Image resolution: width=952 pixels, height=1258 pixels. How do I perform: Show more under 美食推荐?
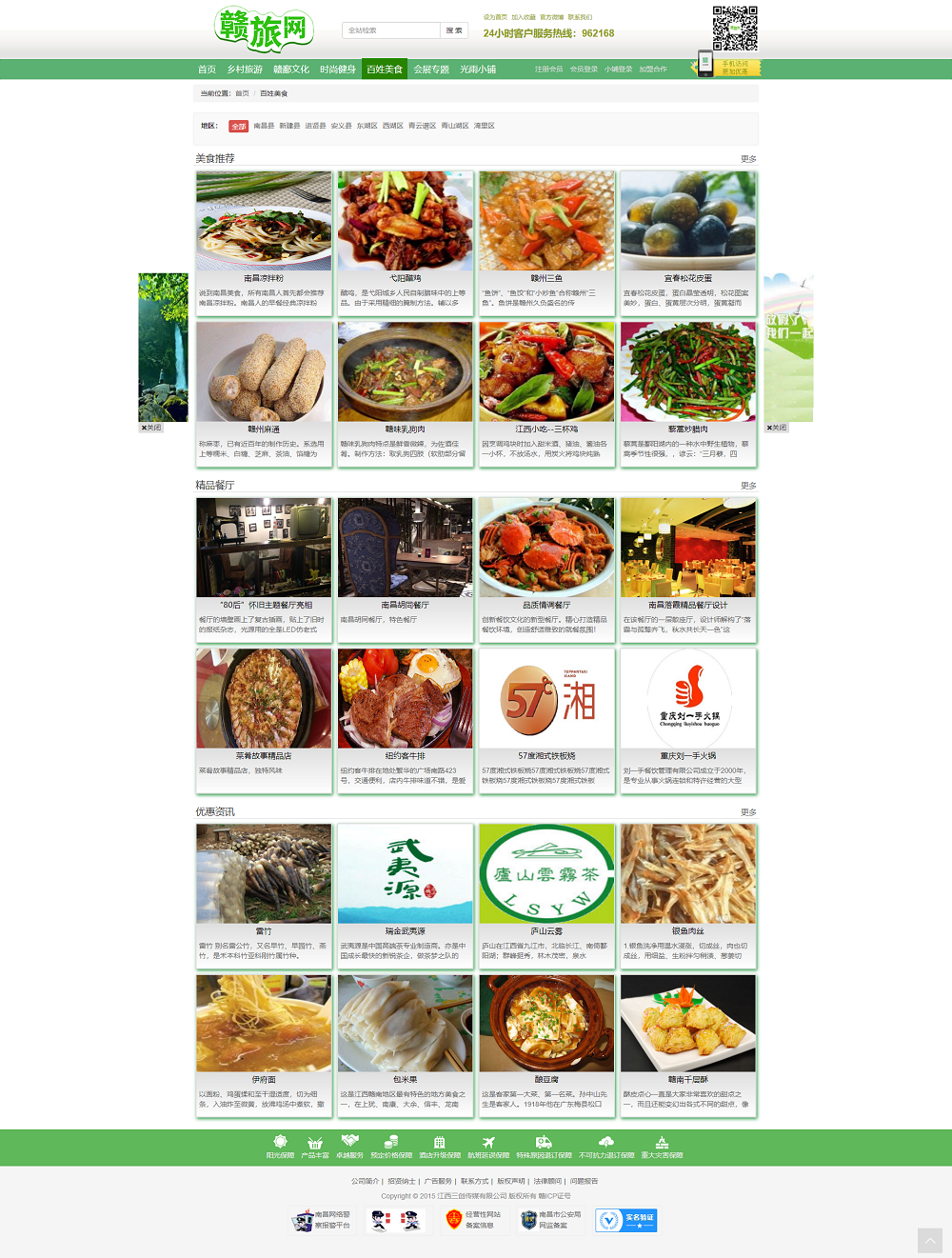coord(748,159)
